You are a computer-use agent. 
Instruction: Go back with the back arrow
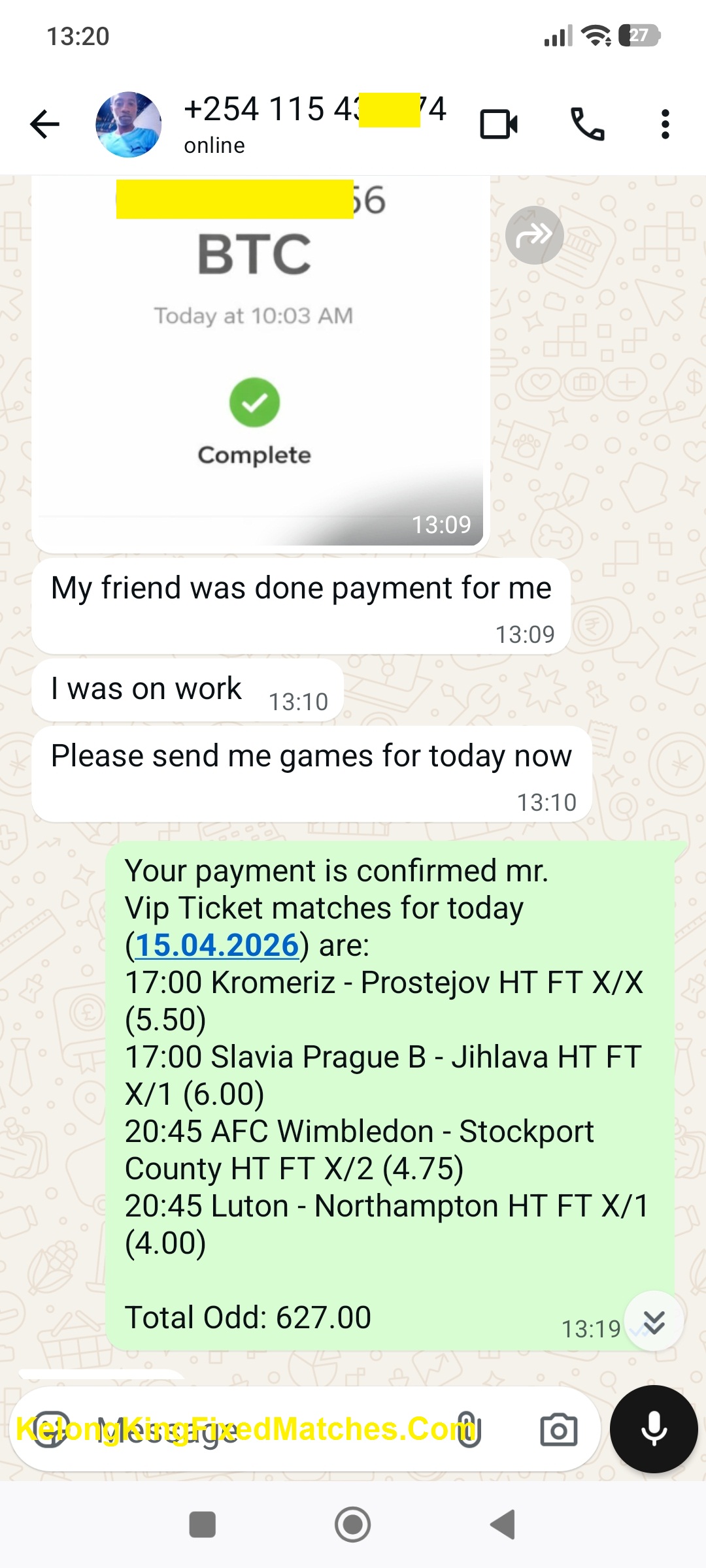click(44, 123)
